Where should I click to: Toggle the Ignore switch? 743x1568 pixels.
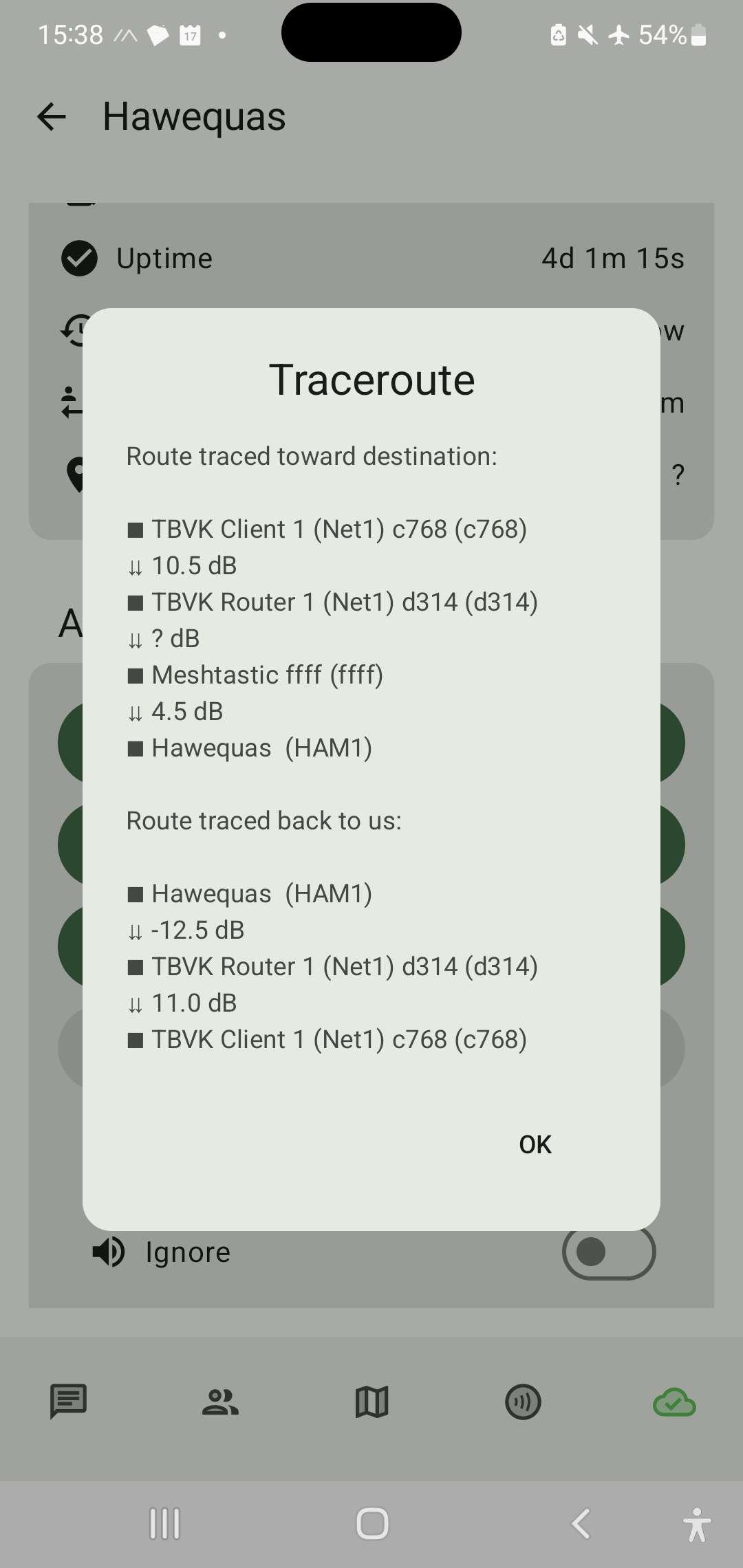coord(608,1252)
